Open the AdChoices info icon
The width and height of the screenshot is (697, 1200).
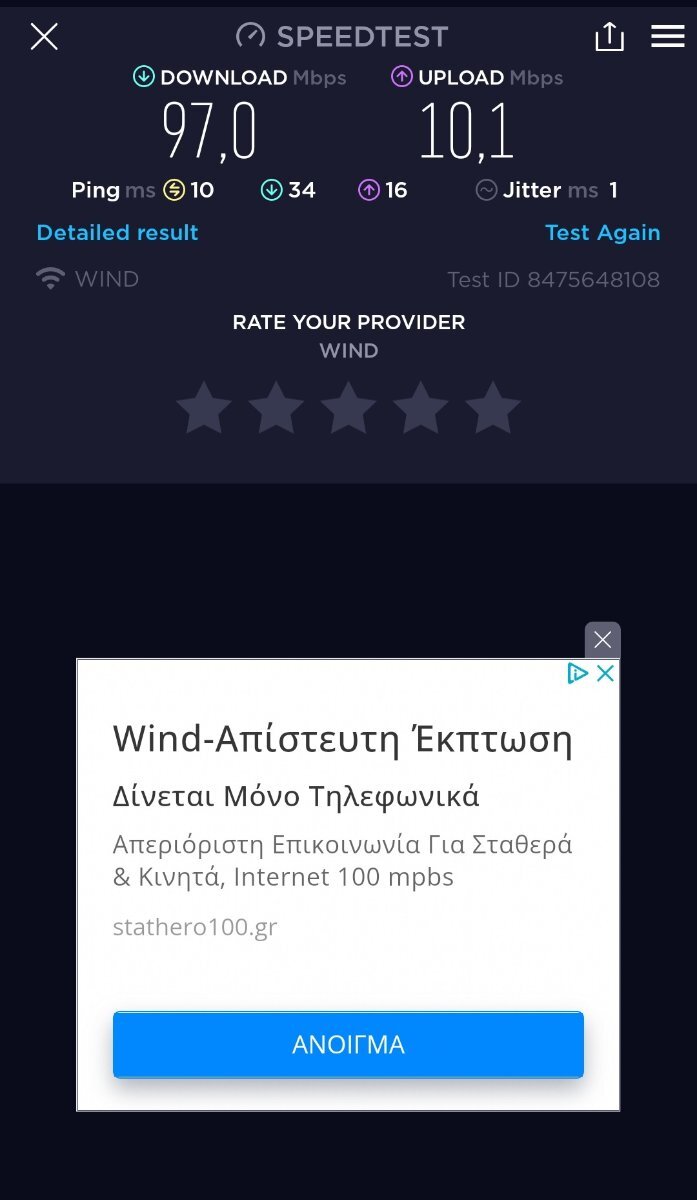click(x=577, y=673)
